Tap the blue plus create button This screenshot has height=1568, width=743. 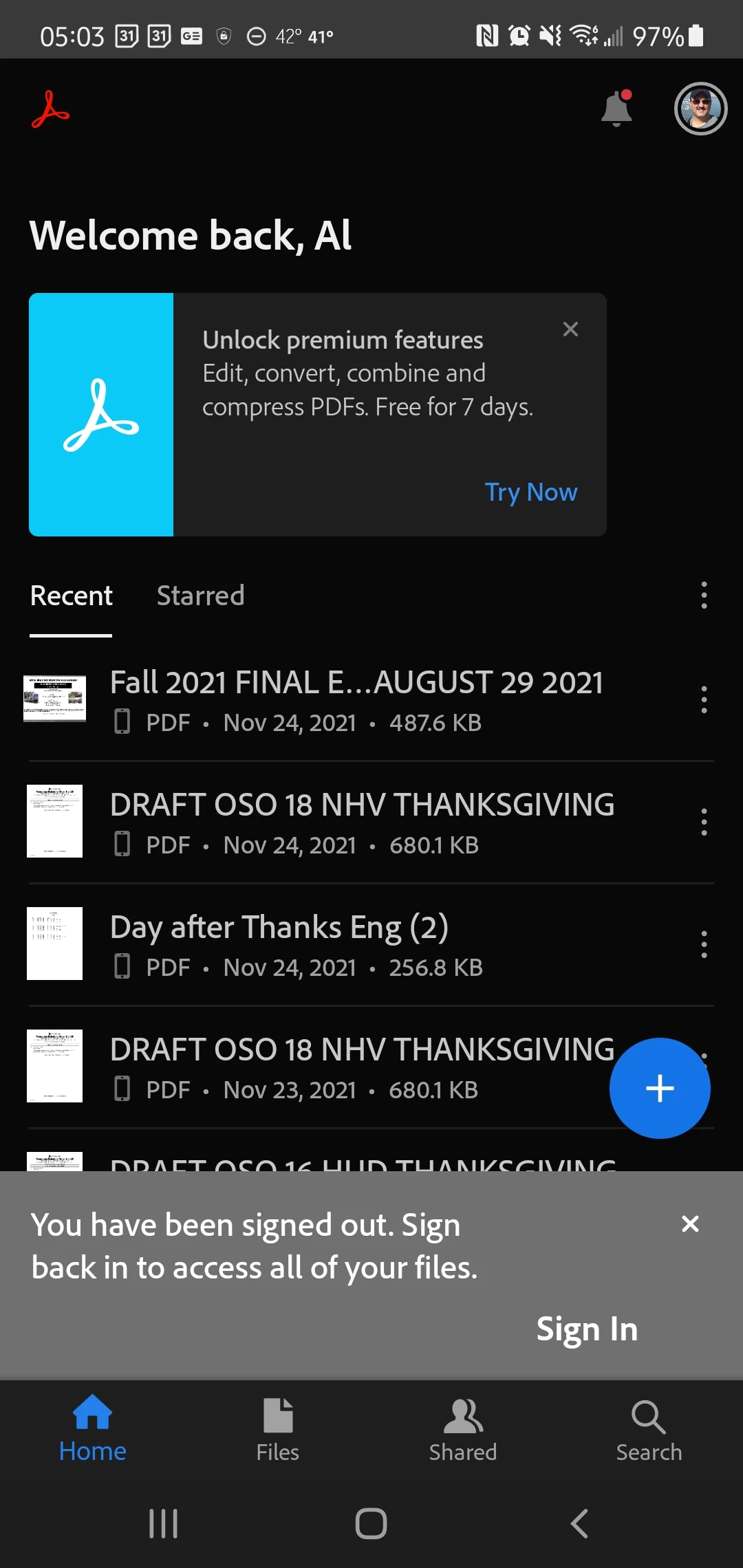659,1088
